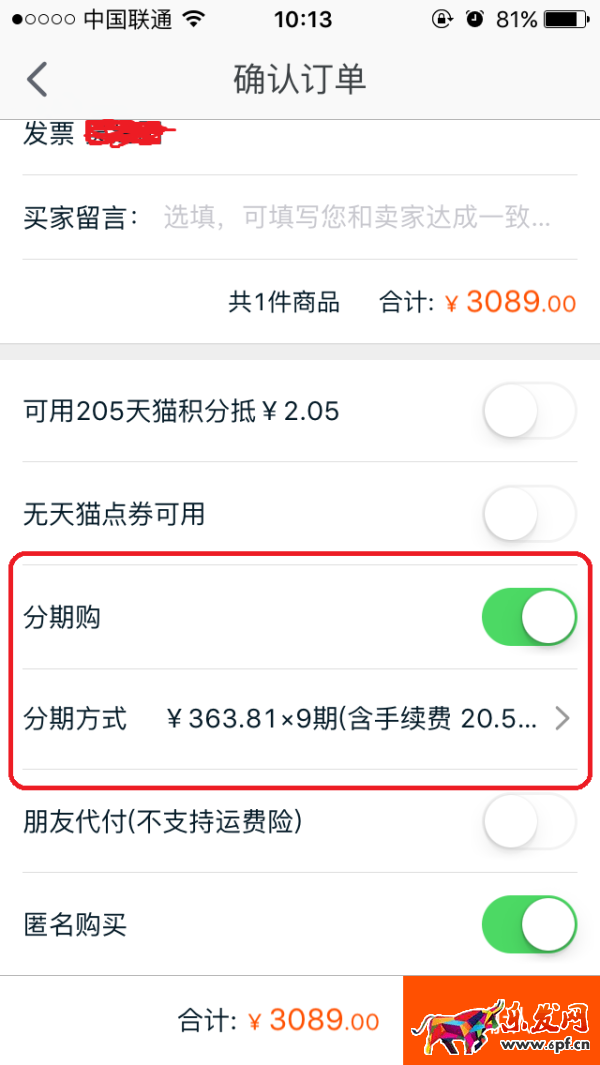Open the 发票 invoice row

pos(300,136)
